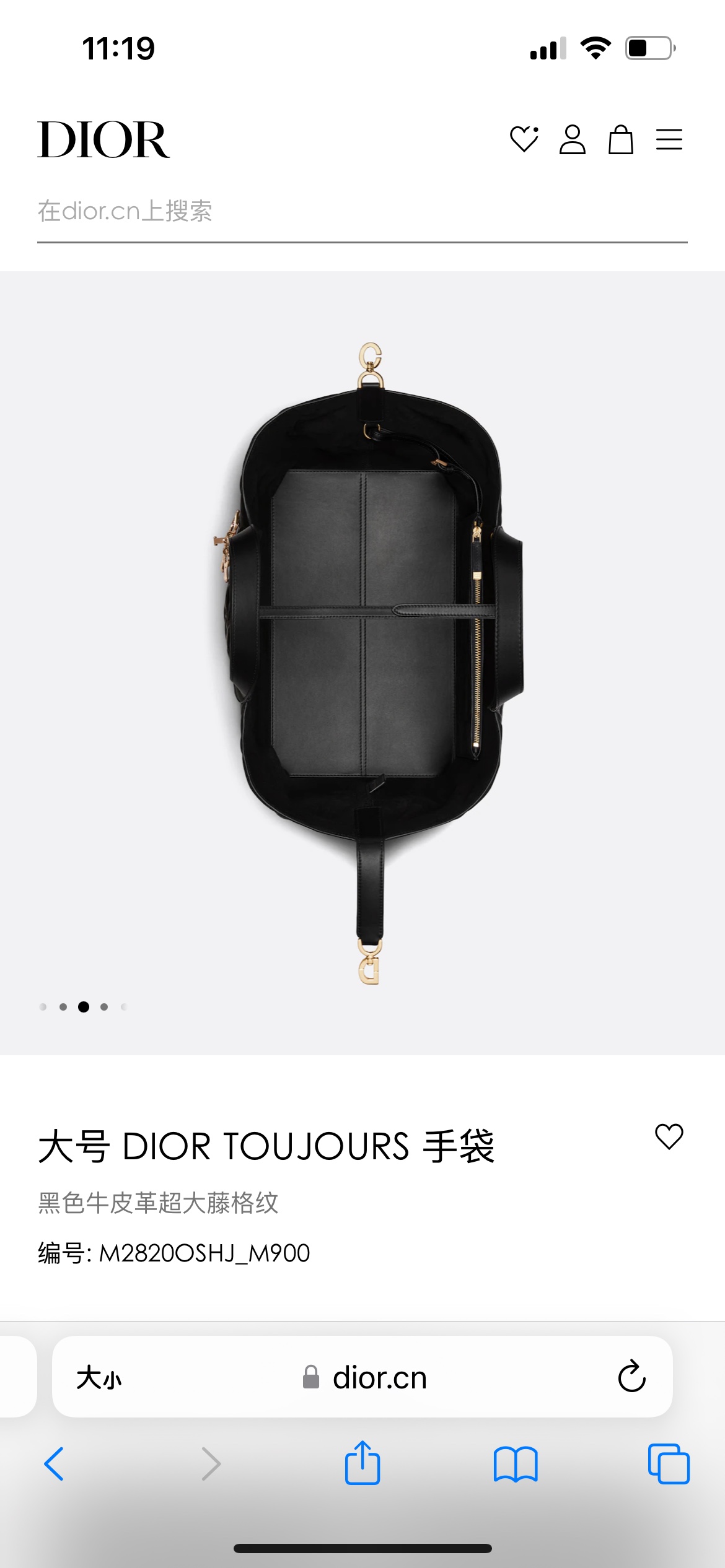Viewport: 725px width, 1568px height.
Task: Open Safari bookmarks
Action: [x=516, y=1464]
